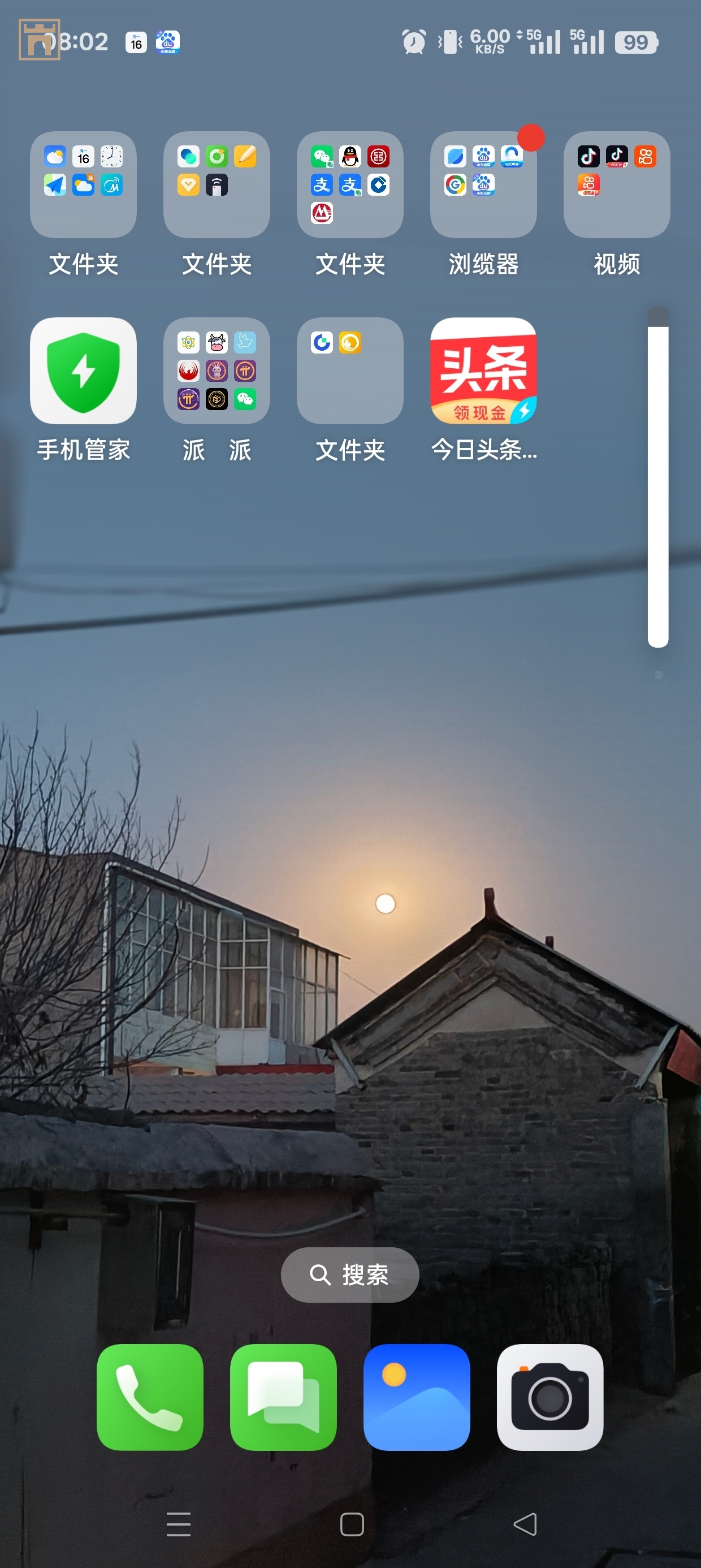Open the Phone dialer in the dock
Image resolution: width=701 pixels, height=1568 pixels.
(x=150, y=1397)
